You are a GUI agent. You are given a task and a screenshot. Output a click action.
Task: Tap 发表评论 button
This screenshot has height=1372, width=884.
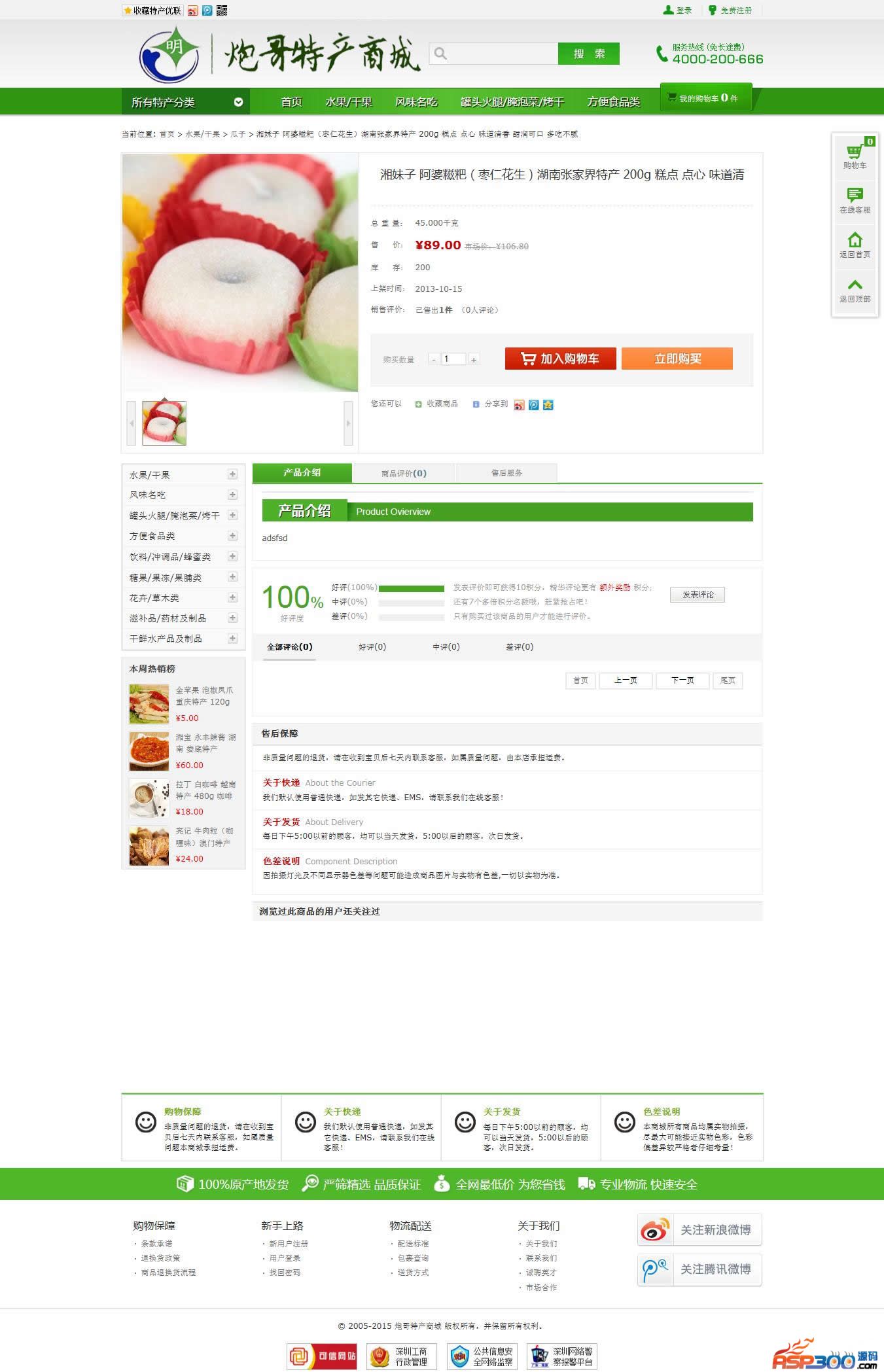tap(698, 595)
